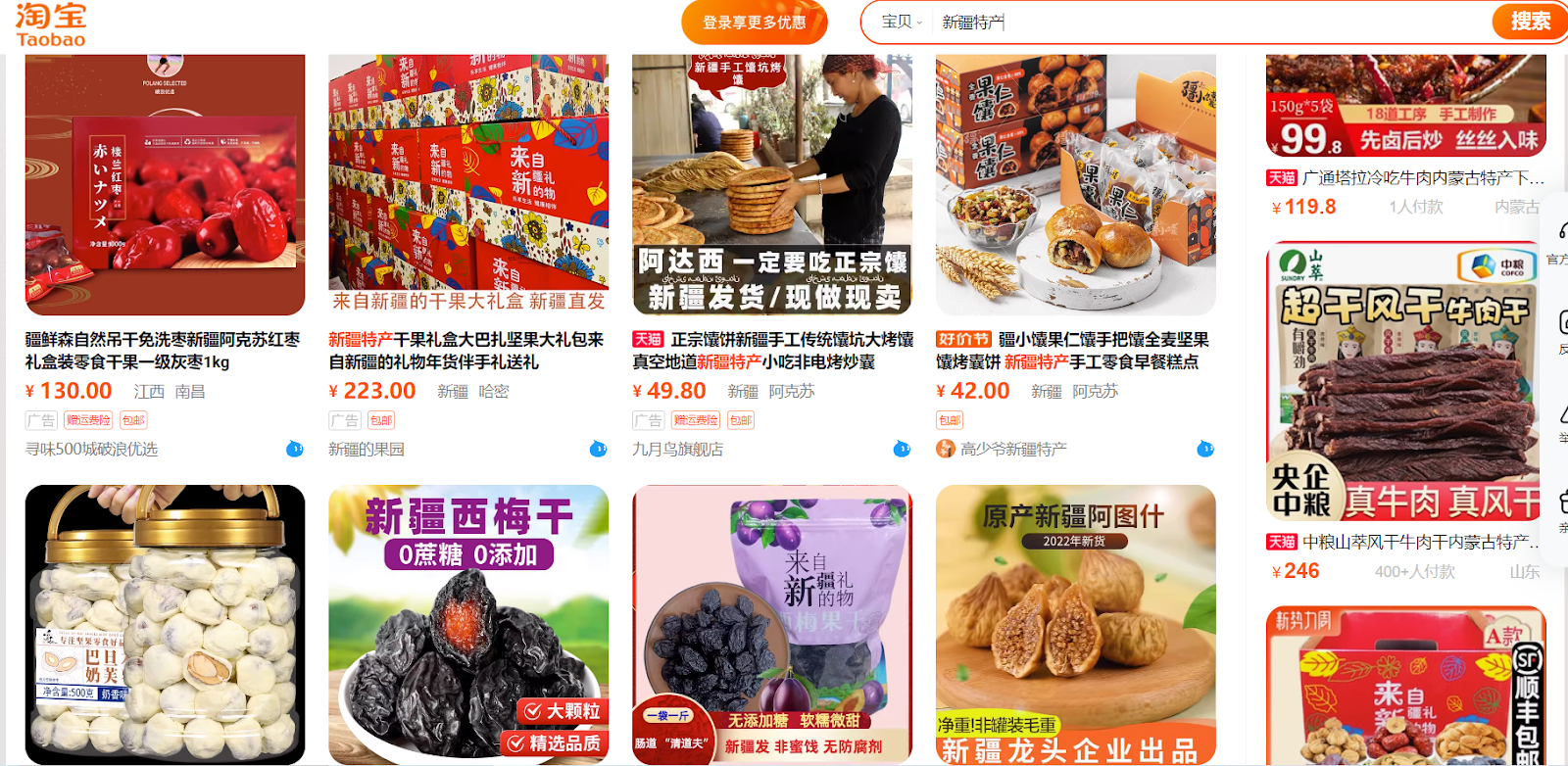Open the Taobao logo home link

(x=51, y=25)
